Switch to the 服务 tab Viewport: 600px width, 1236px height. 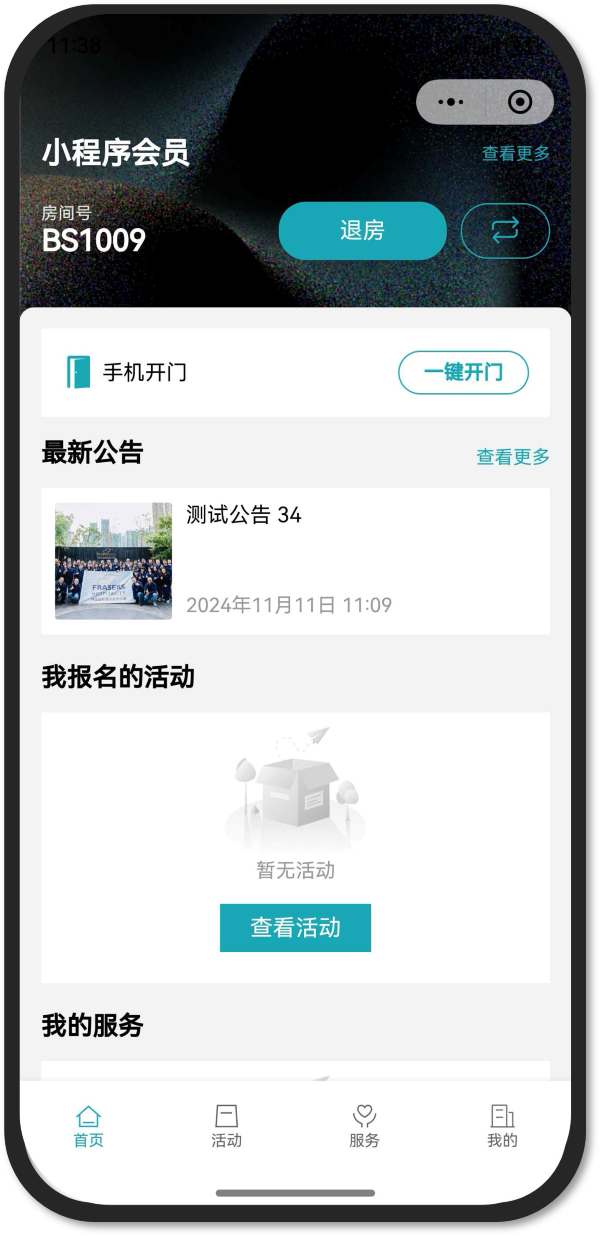point(364,1126)
